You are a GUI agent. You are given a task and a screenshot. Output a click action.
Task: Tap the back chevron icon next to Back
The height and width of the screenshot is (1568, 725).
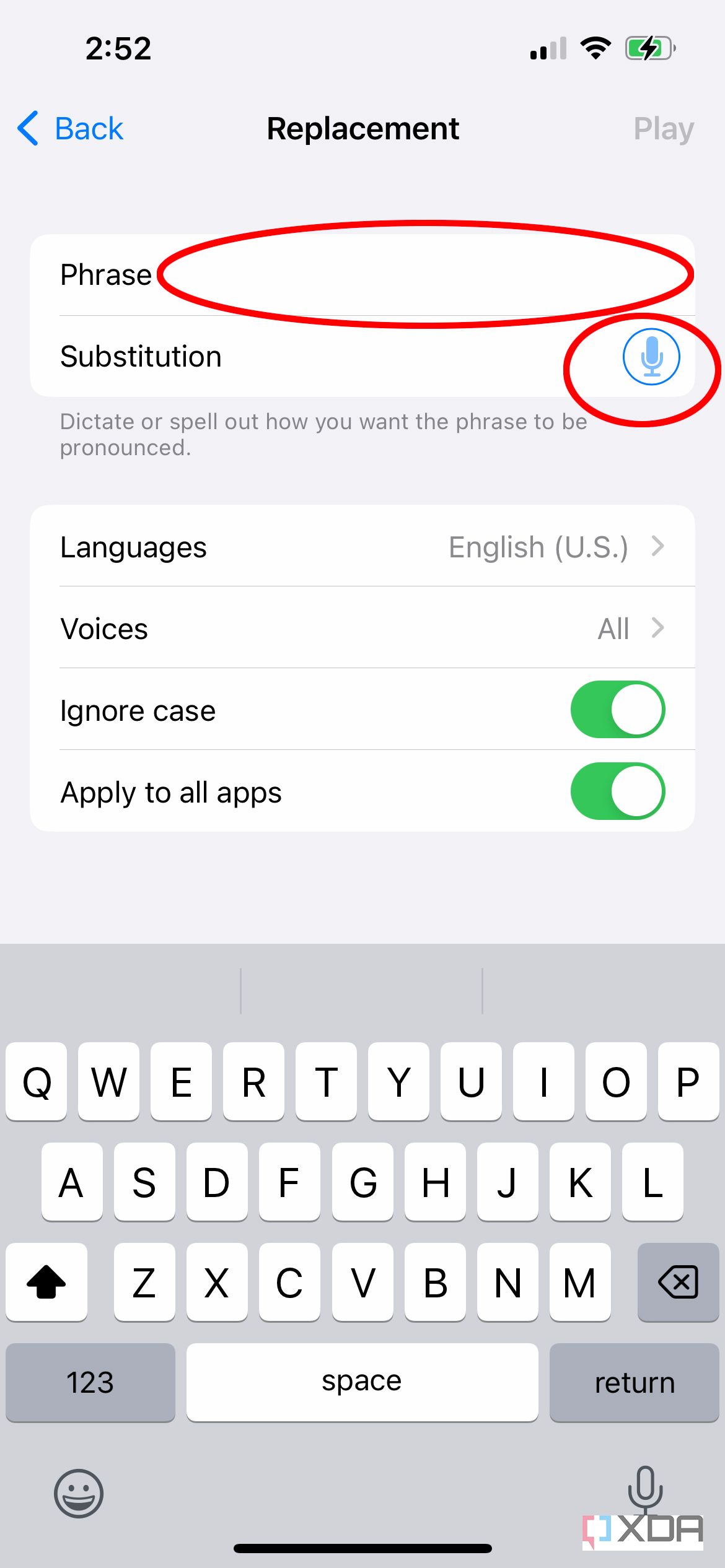click(x=27, y=128)
